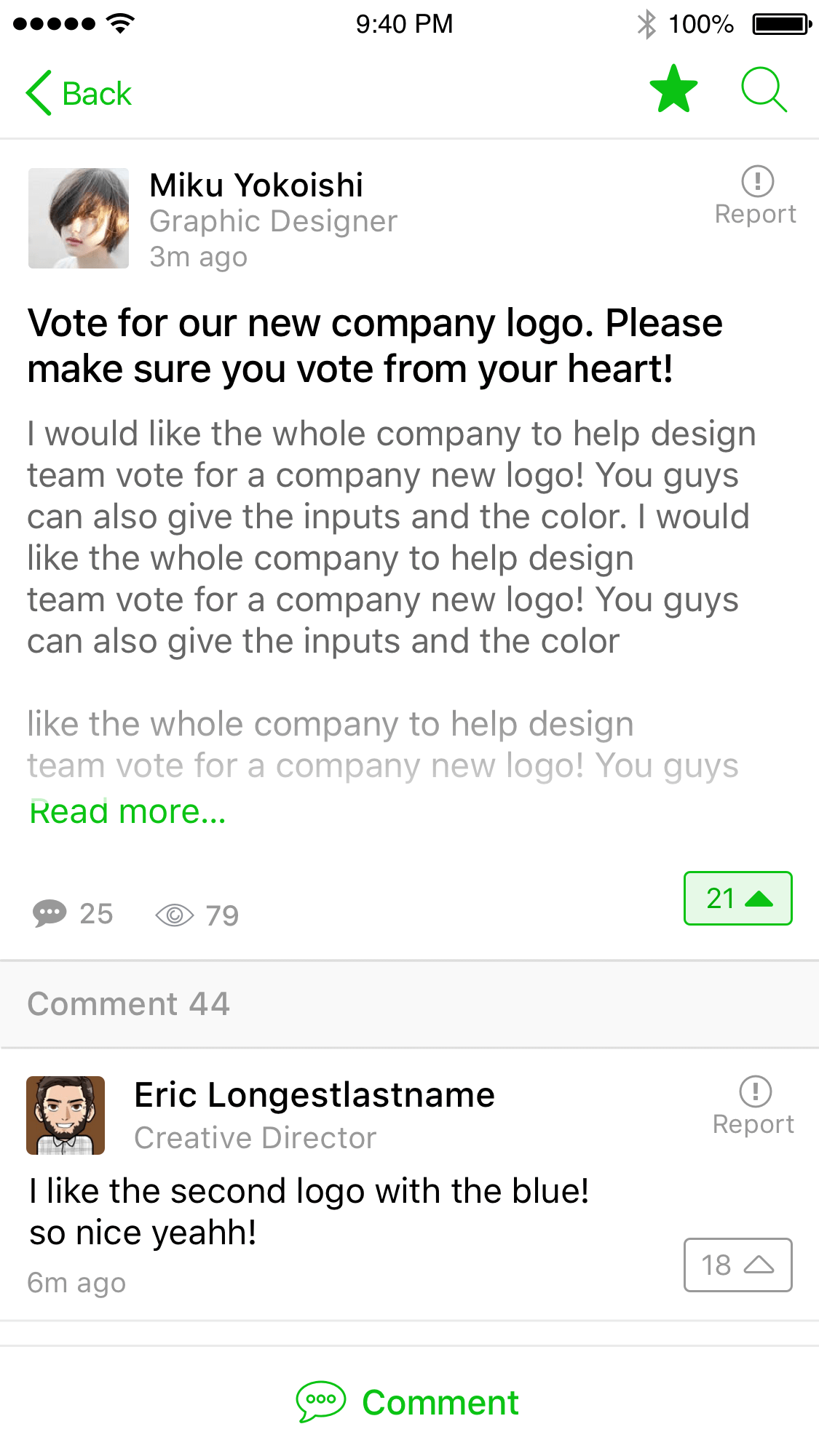
Task: Open Miku Yokoishi's profile photo
Action: [79, 218]
